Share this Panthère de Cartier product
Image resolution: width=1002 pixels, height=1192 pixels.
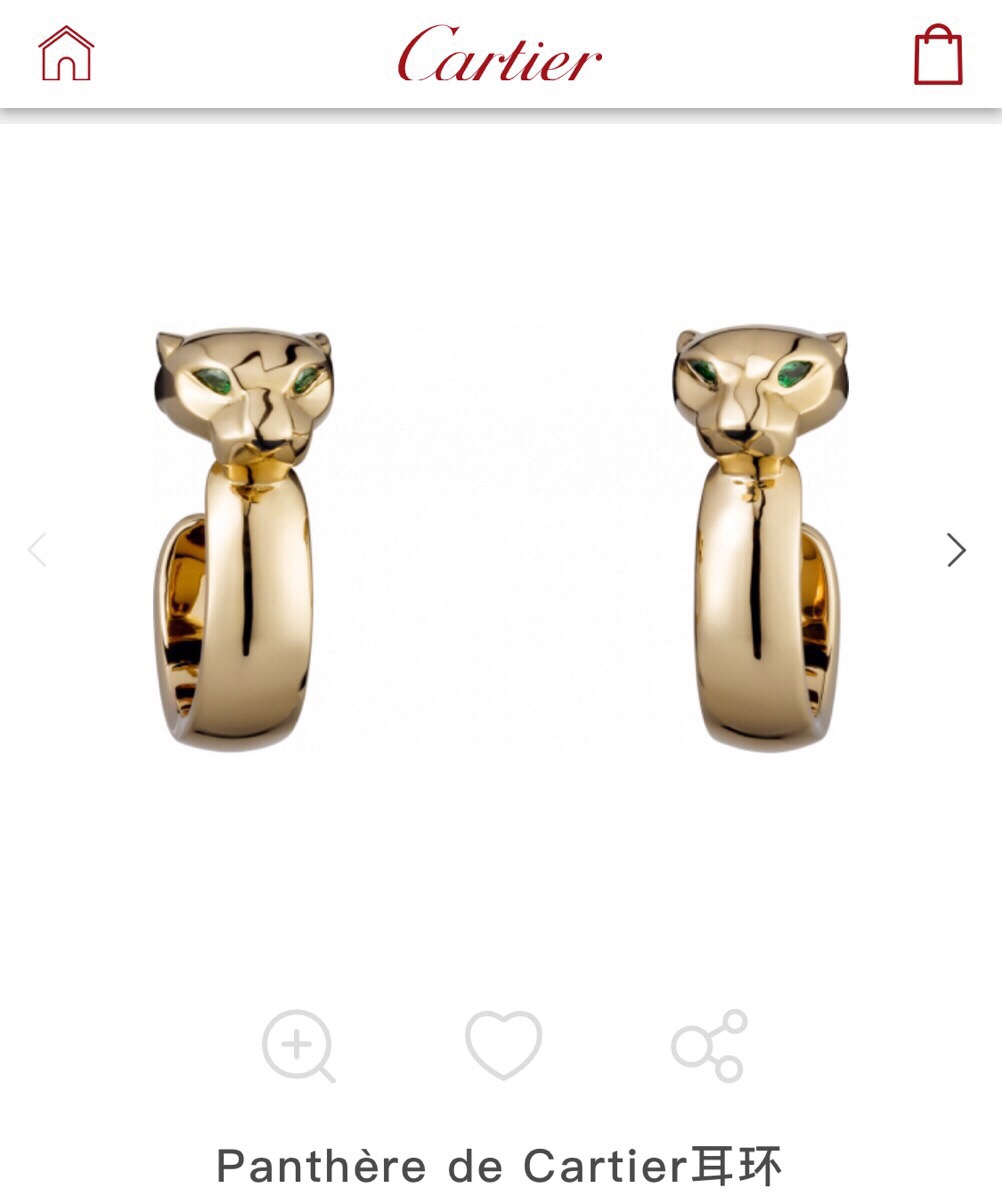(x=709, y=1045)
